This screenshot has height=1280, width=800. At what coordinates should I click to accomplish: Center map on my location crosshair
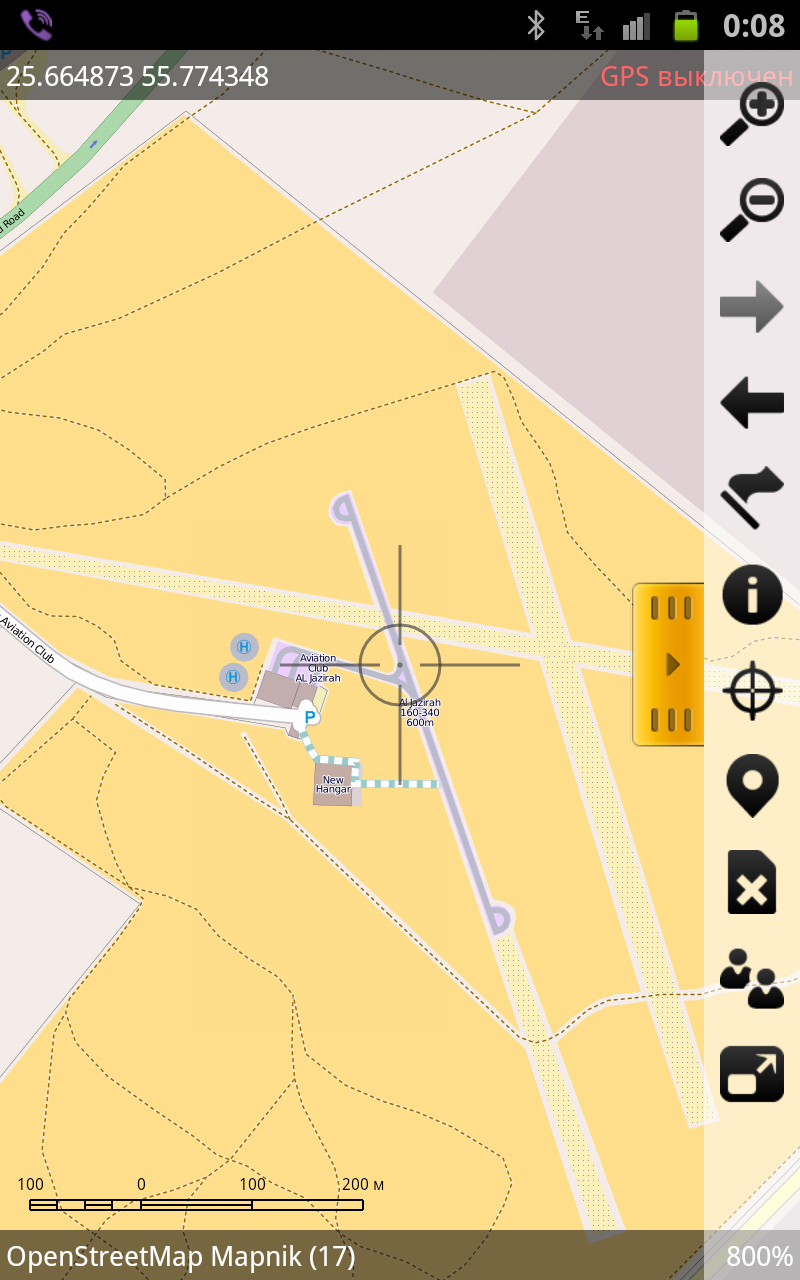752,691
